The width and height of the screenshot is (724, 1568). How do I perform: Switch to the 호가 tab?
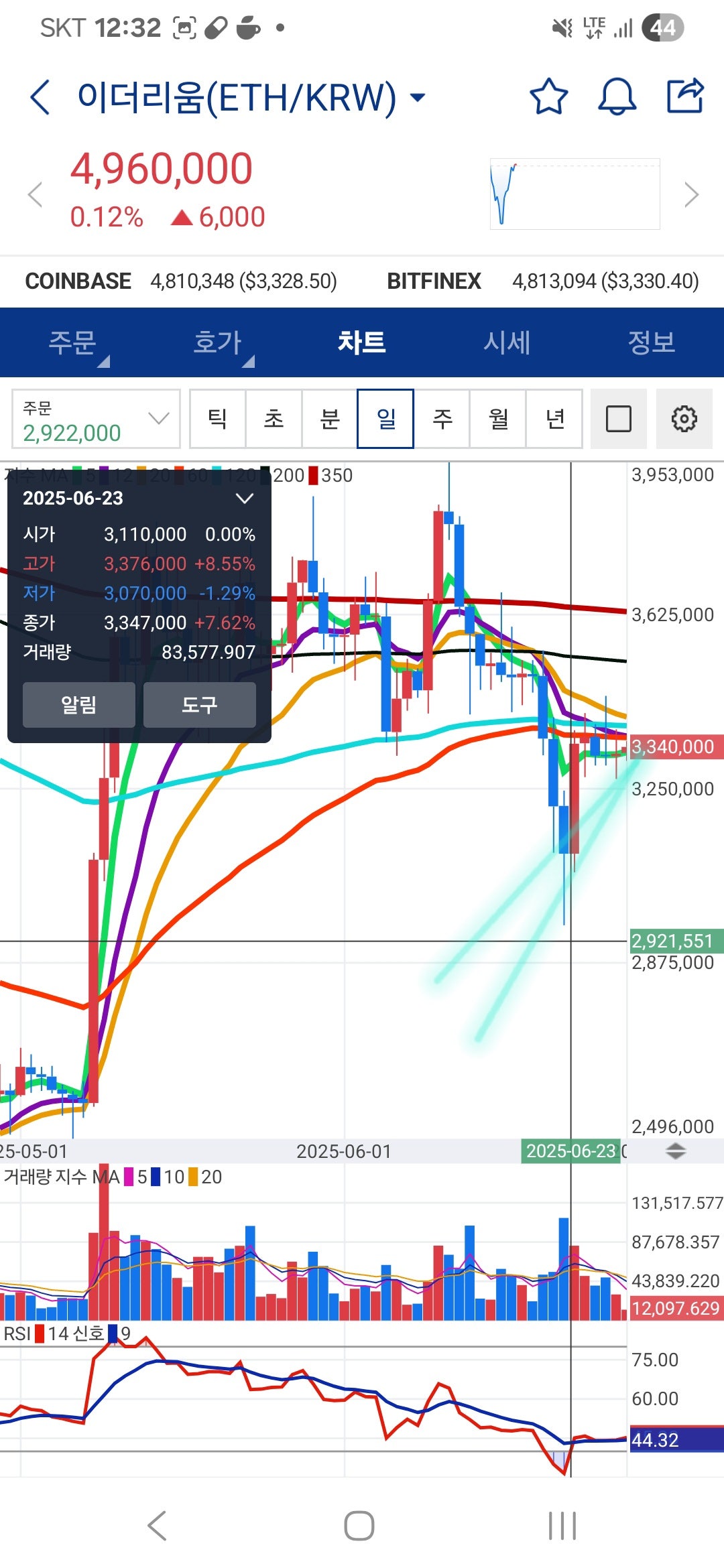pos(217,342)
